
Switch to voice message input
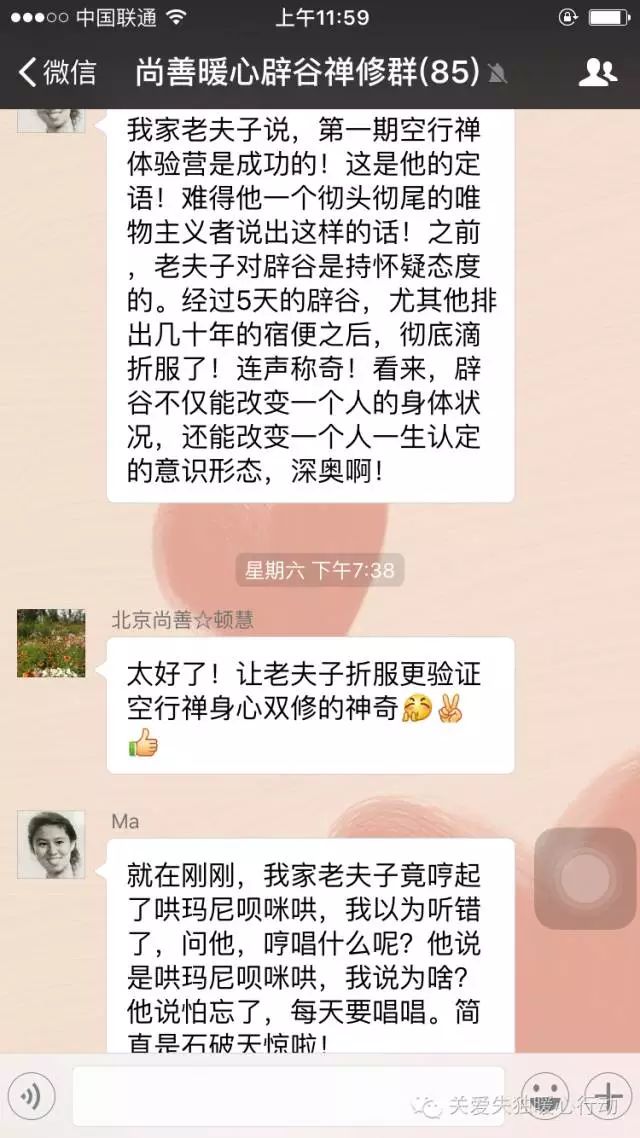[x=32, y=1097]
